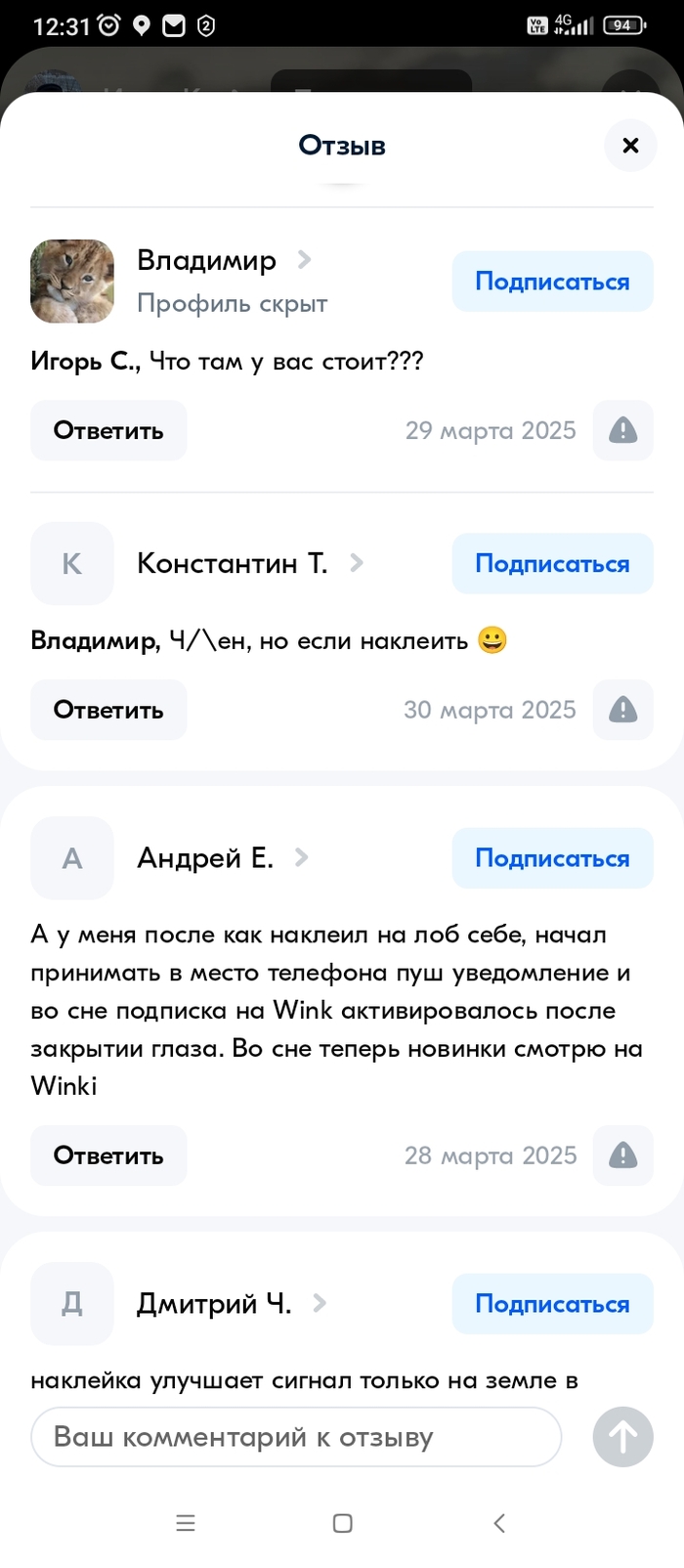Open recent apps from system bar
684x1568 pixels.
coord(186,1523)
